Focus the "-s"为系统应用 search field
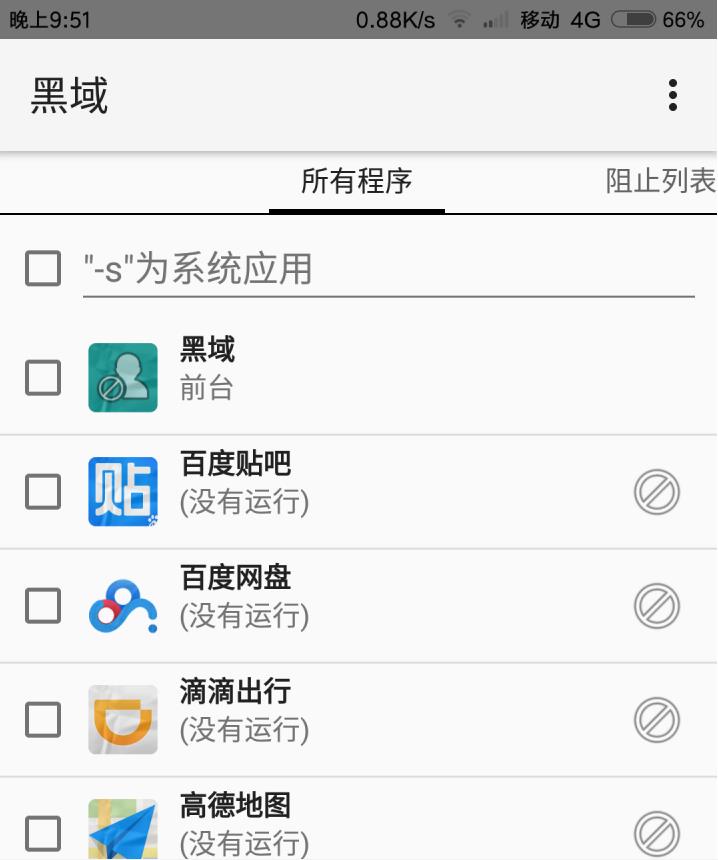Image resolution: width=718 pixels, height=860 pixels. pos(388,268)
